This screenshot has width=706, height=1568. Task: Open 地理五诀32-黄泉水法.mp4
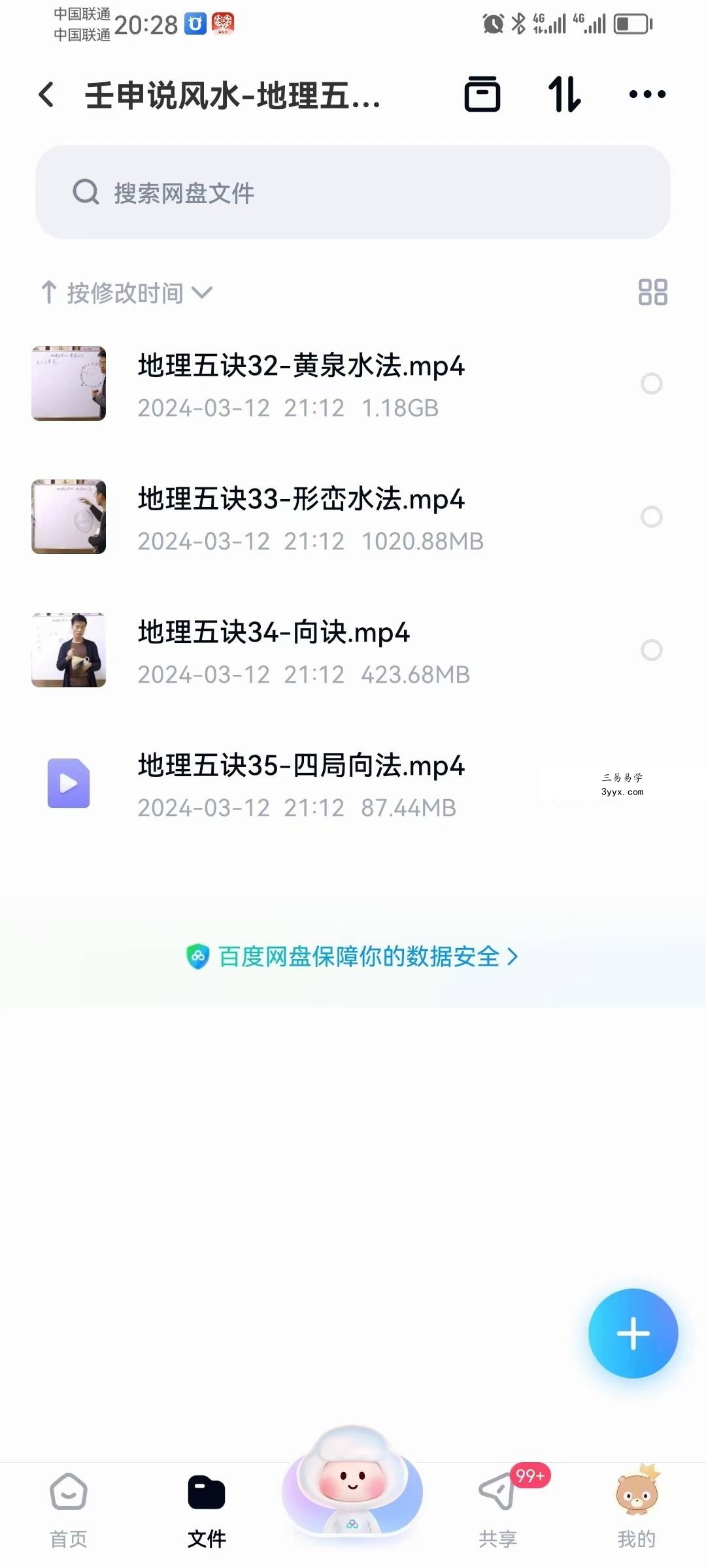301,384
